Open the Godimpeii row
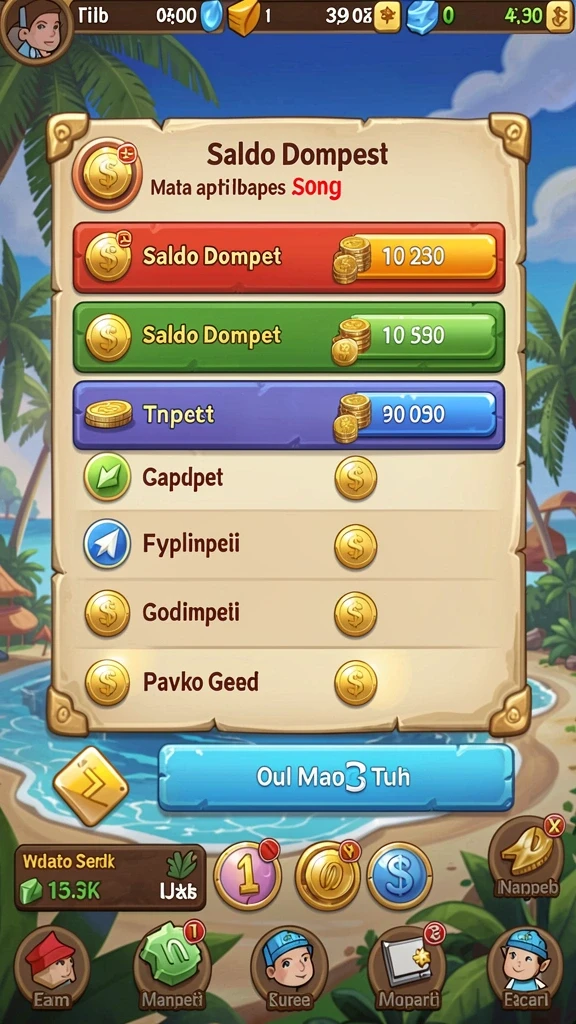Viewport: 576px width, 1024px height. (x=289, y=613)
